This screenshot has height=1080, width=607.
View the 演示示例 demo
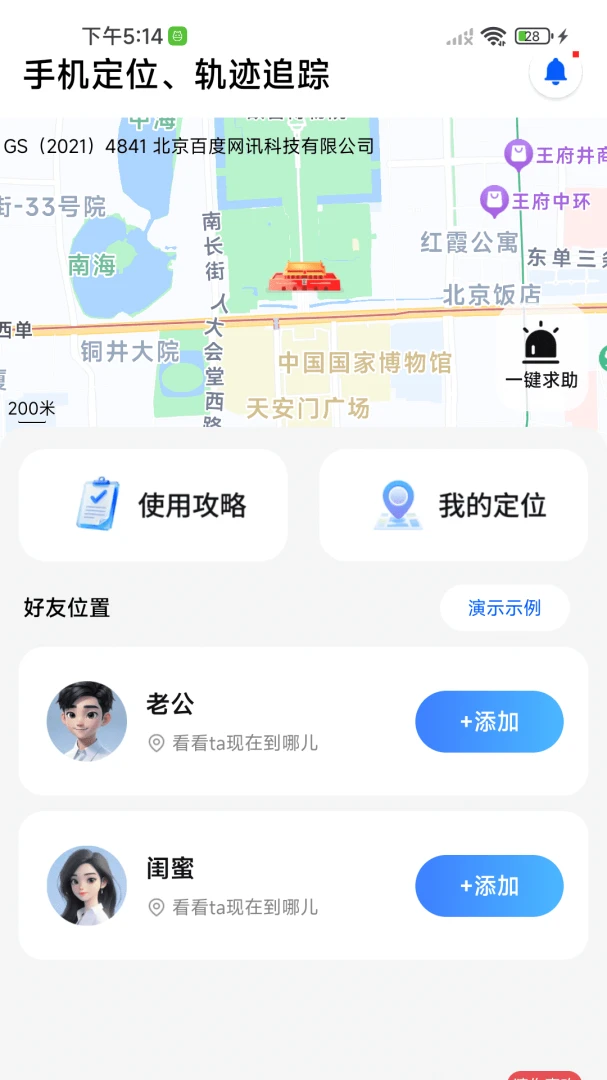pyautogui.click(x=505, y=608)
